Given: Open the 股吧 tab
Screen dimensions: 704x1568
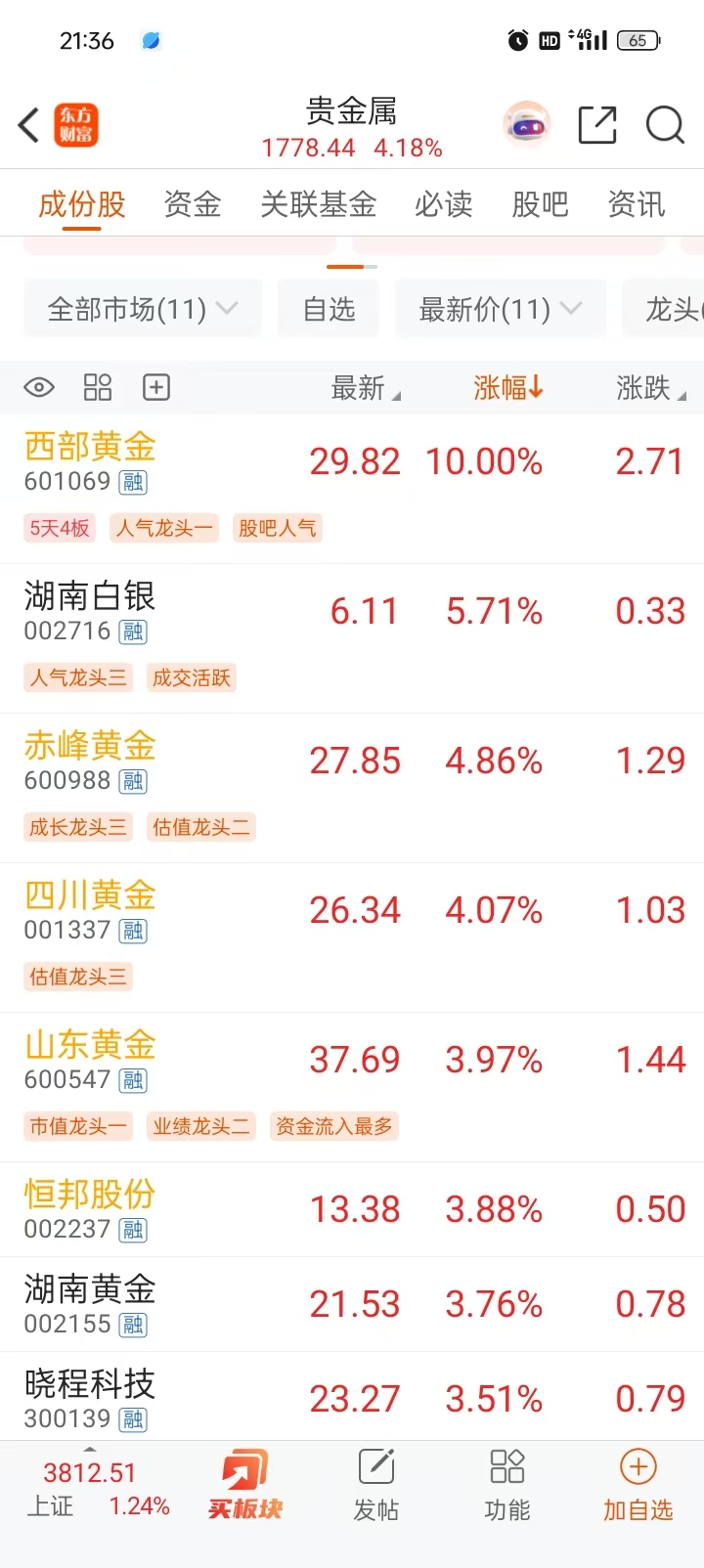Looking at the screenshot, I should click(x=540, y=204).
